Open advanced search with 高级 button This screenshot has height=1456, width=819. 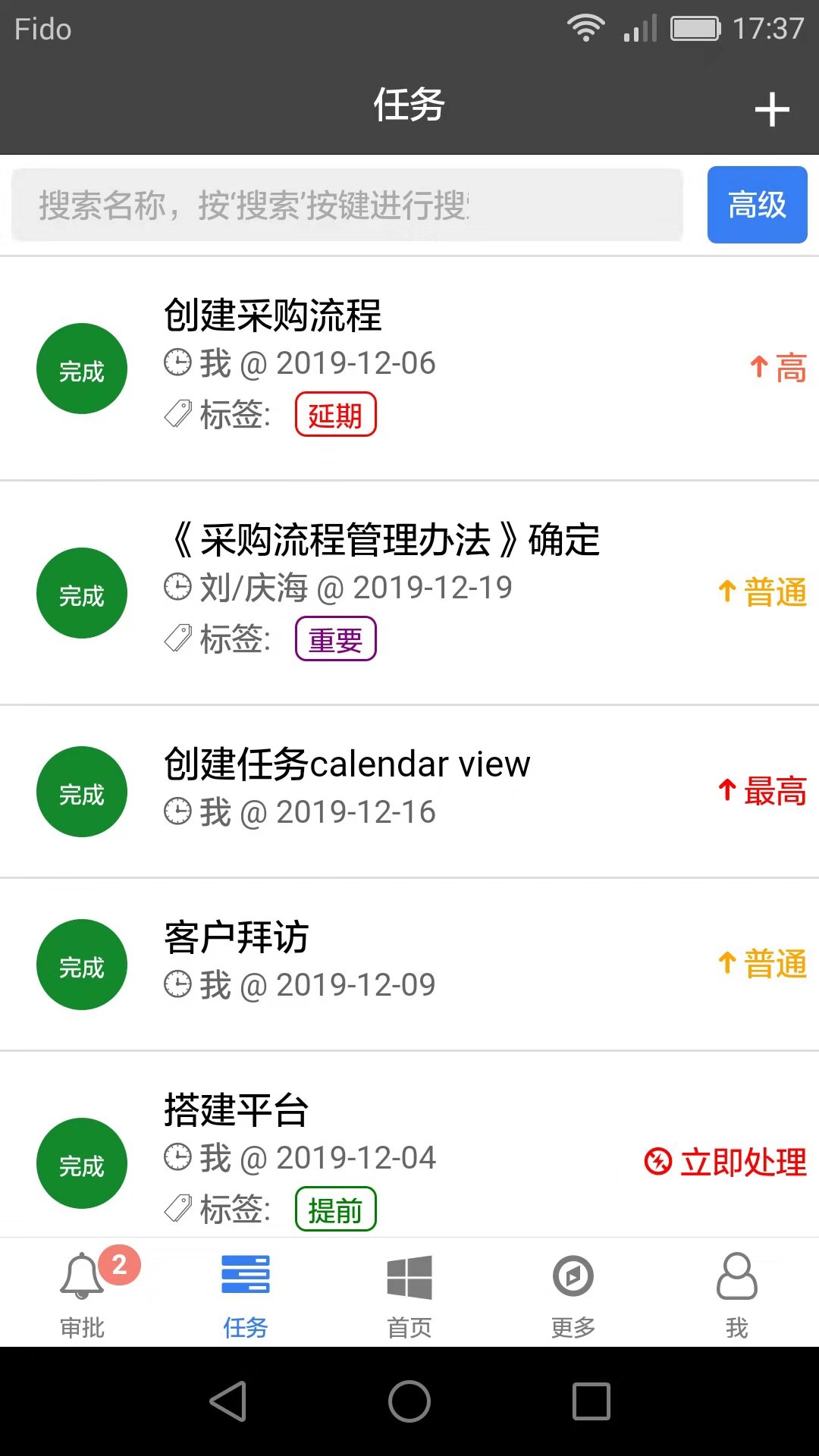757,205
